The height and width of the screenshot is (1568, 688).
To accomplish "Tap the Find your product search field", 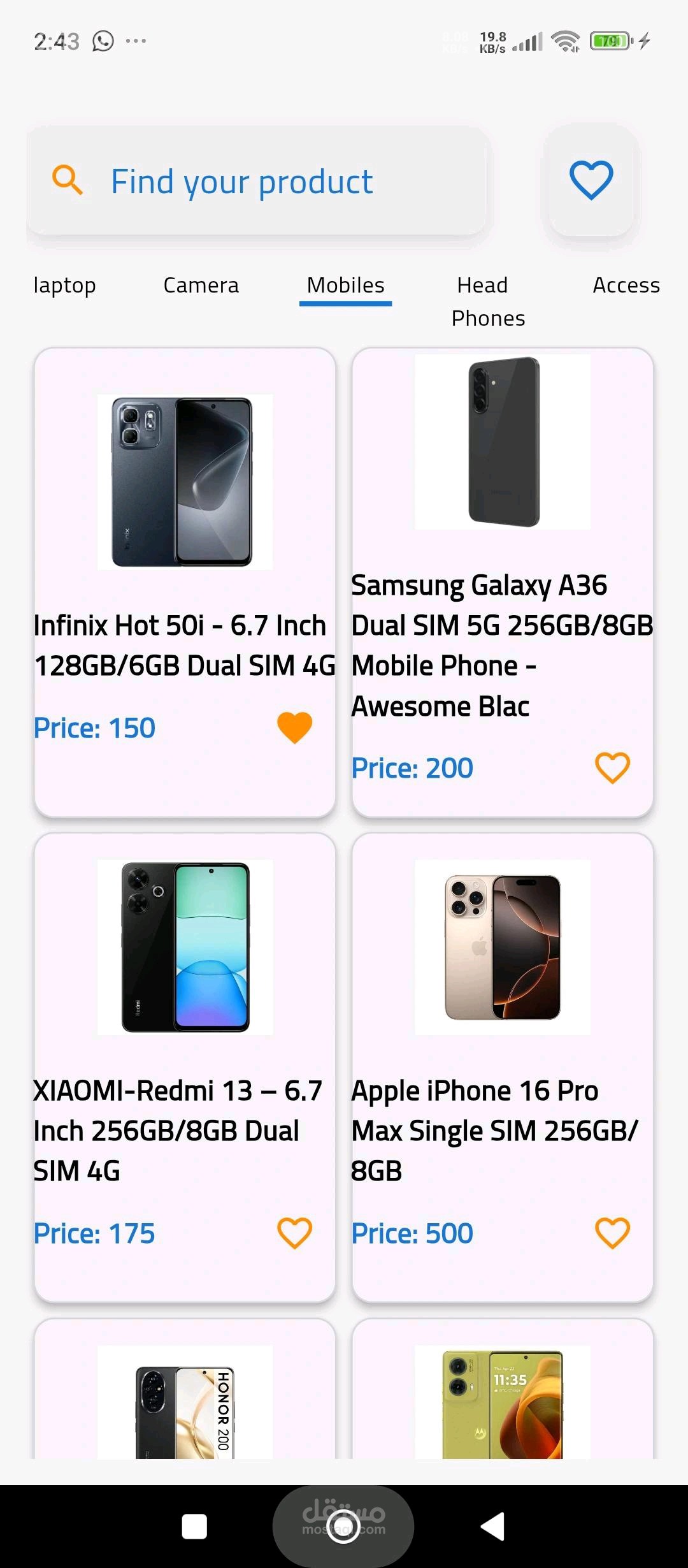I will point(255,182).
